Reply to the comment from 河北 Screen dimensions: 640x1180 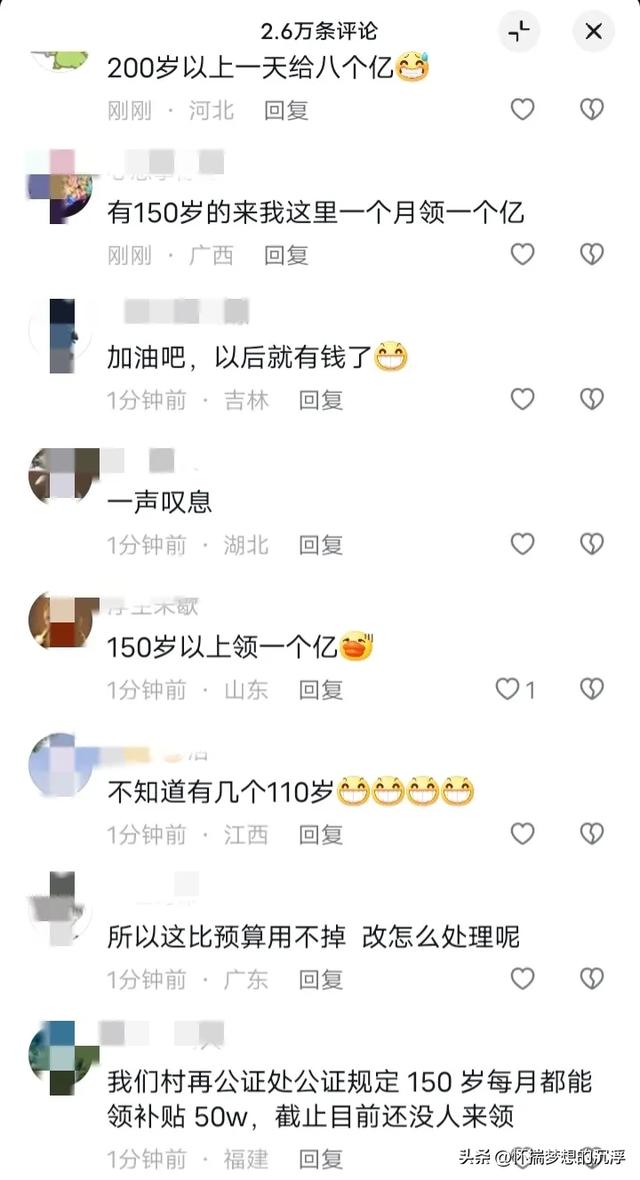tap(286, 111)
